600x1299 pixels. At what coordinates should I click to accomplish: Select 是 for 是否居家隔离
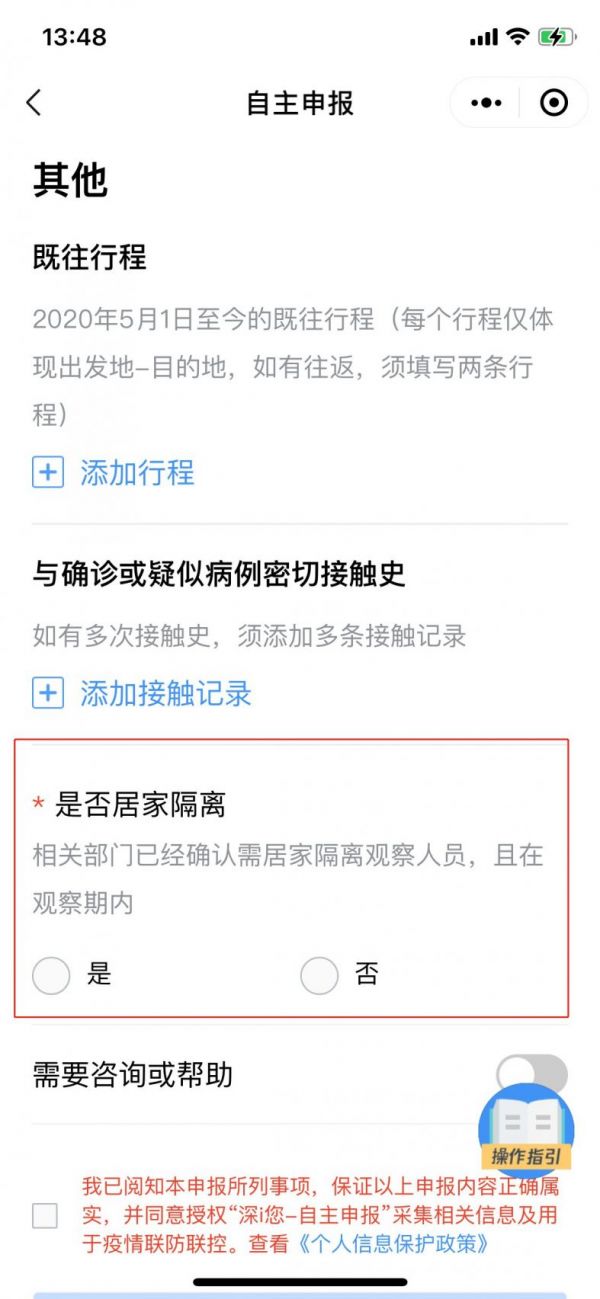[52, 975]
